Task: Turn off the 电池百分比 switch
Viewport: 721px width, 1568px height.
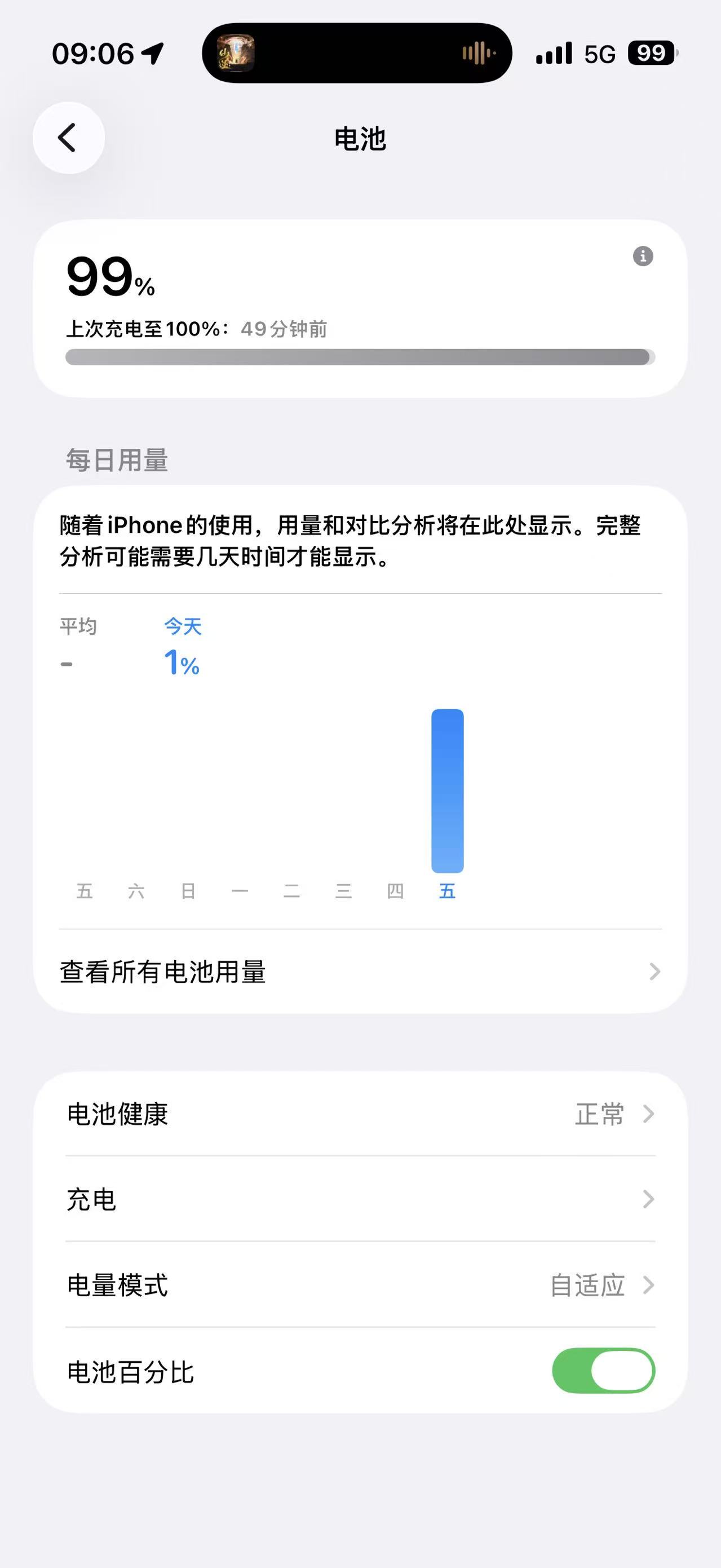Action: coord(603,1371)
